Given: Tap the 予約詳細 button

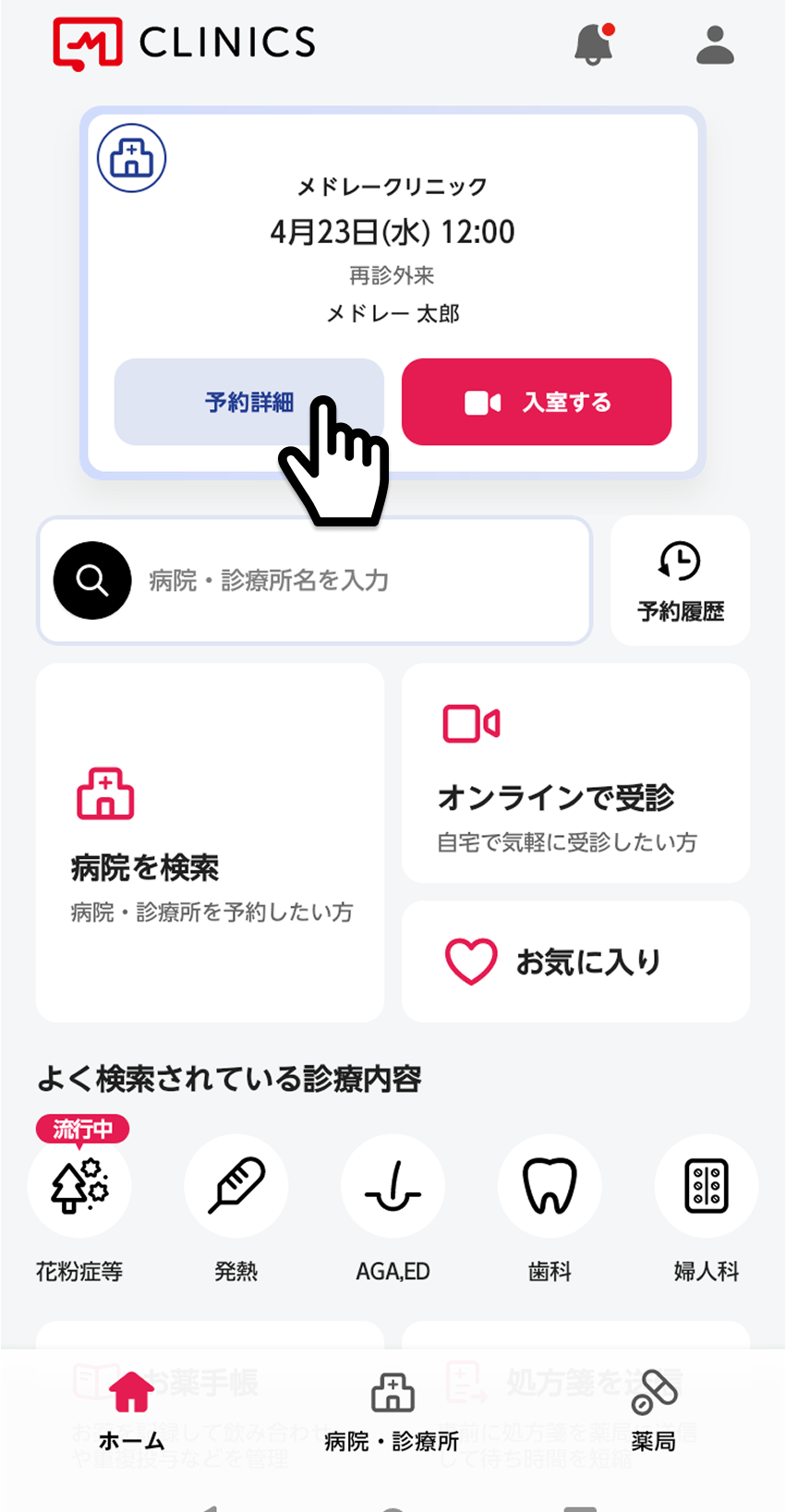Looking at the screenshot, I should [249, 402].
